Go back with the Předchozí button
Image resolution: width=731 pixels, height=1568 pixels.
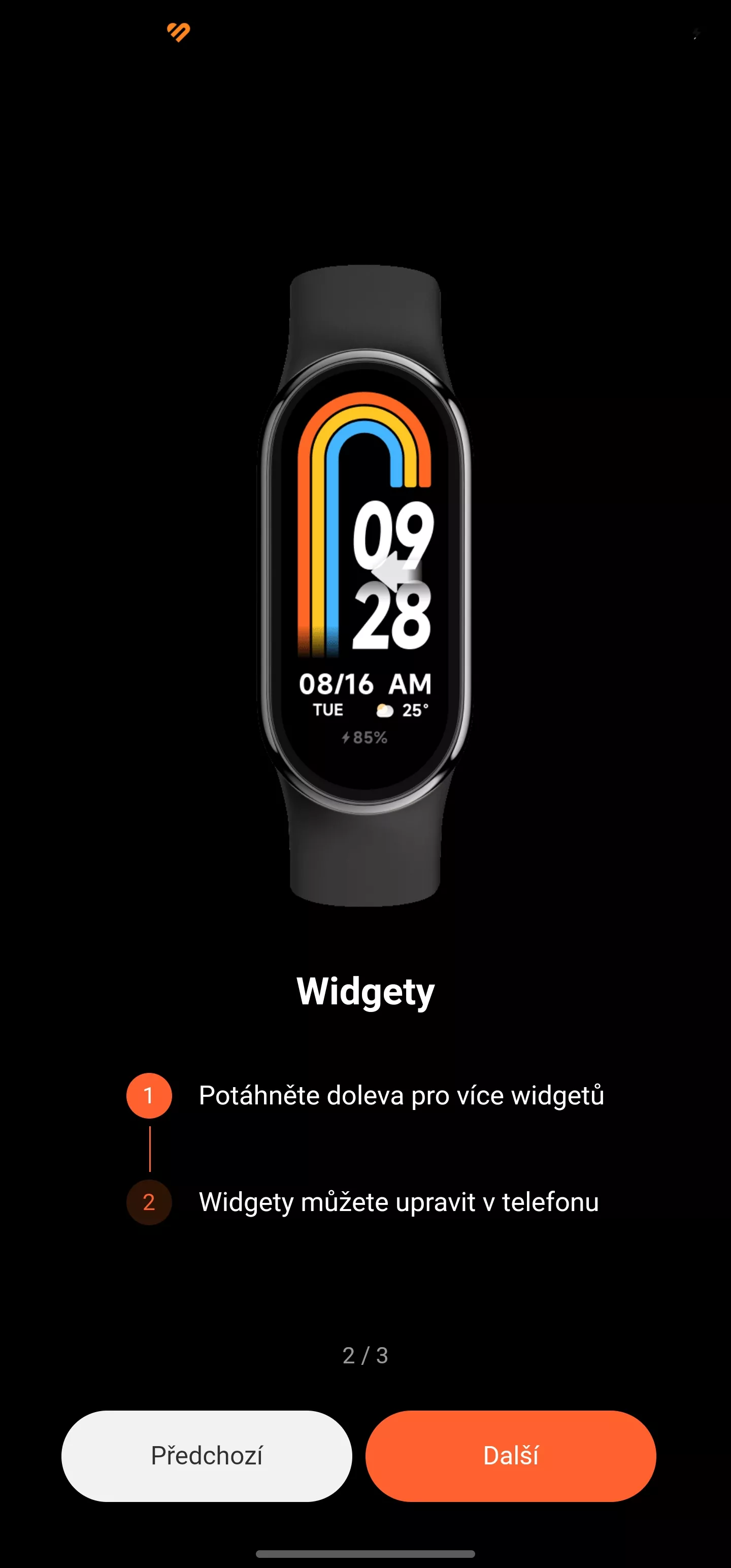point(207,1455)
